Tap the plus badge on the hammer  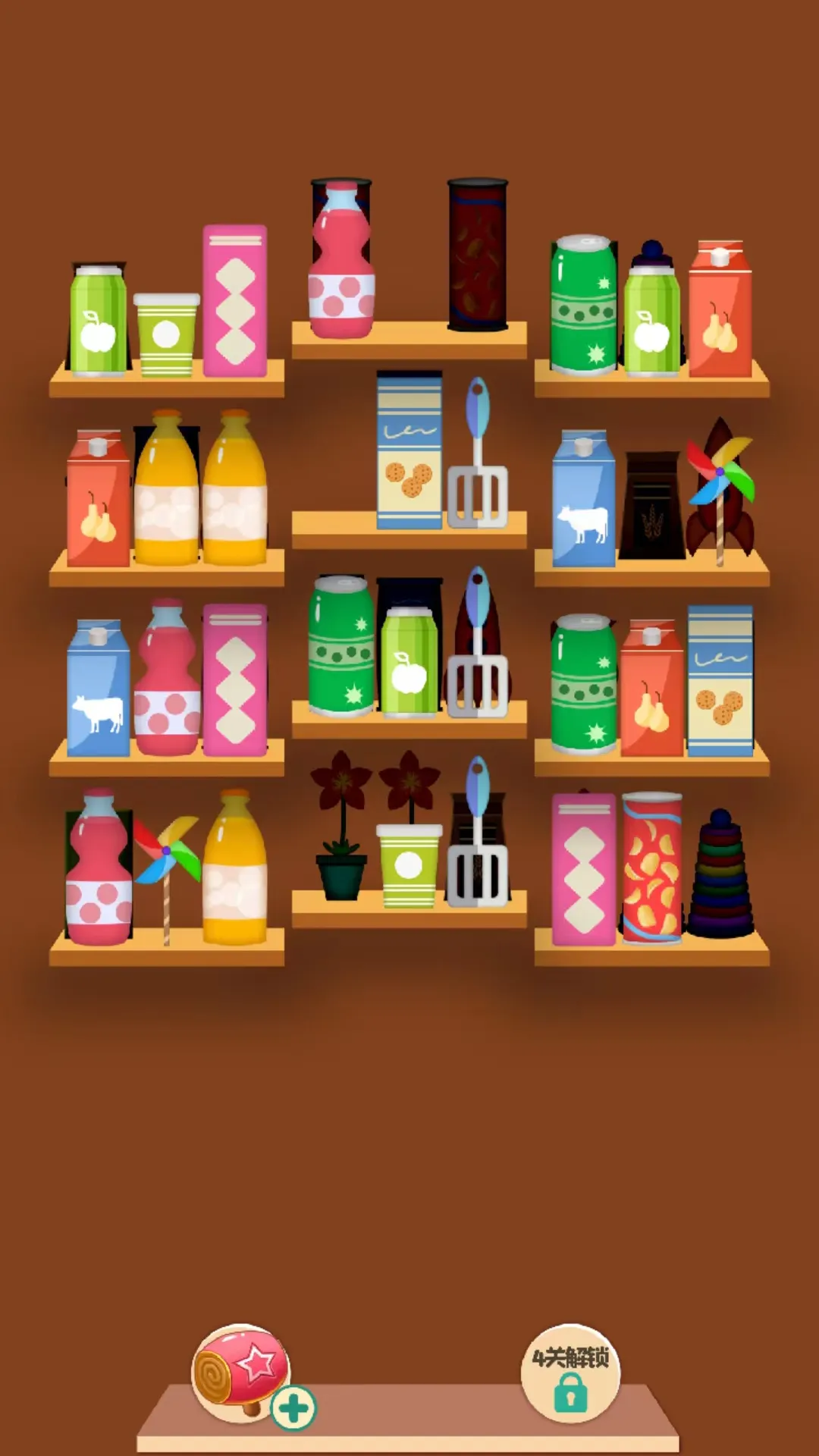294,1407
